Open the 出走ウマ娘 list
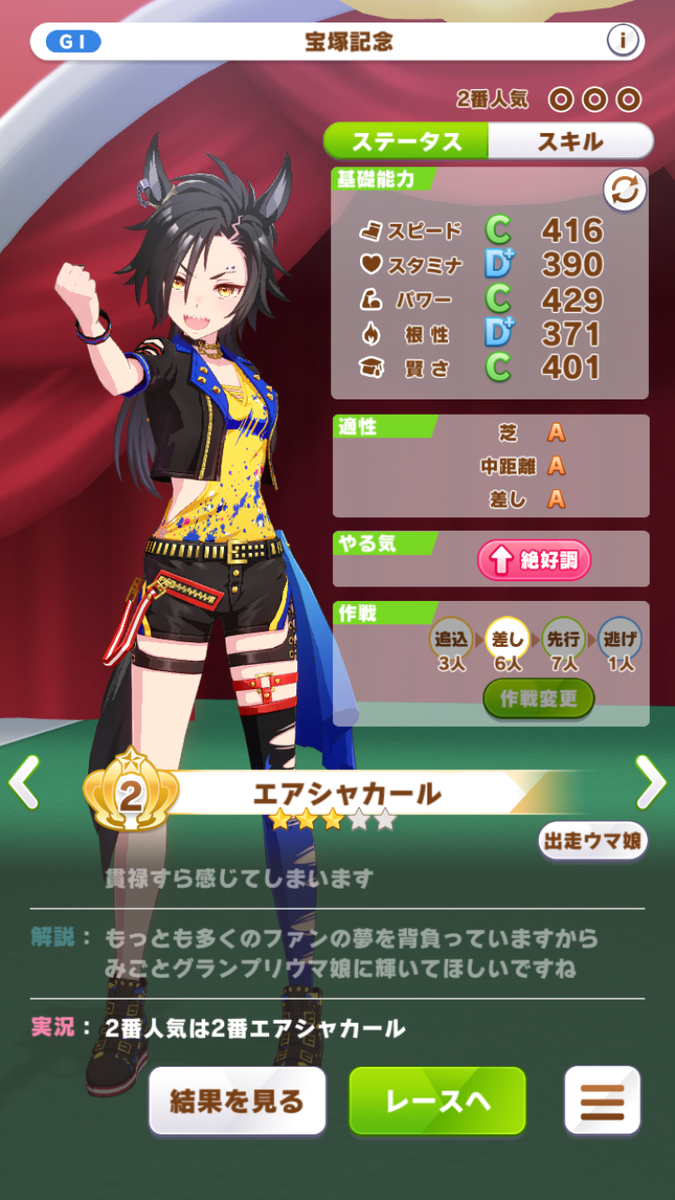 point(593,841)
